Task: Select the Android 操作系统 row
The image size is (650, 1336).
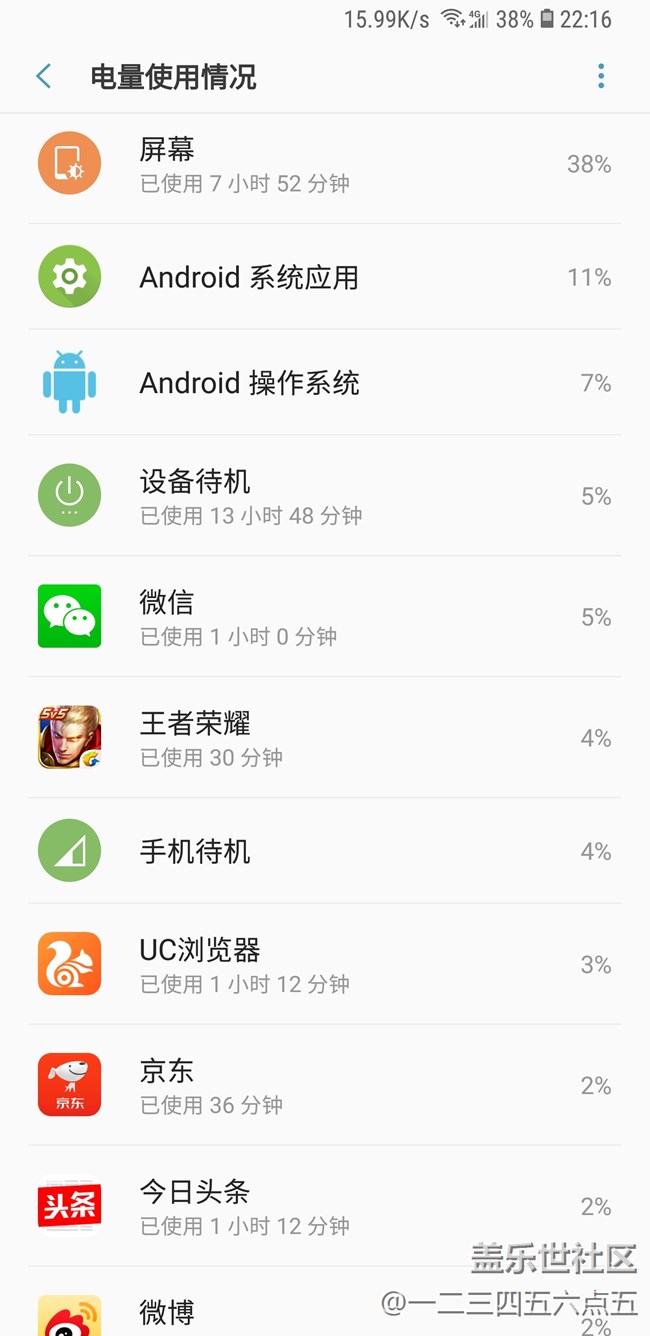Action: pos(324,383)
